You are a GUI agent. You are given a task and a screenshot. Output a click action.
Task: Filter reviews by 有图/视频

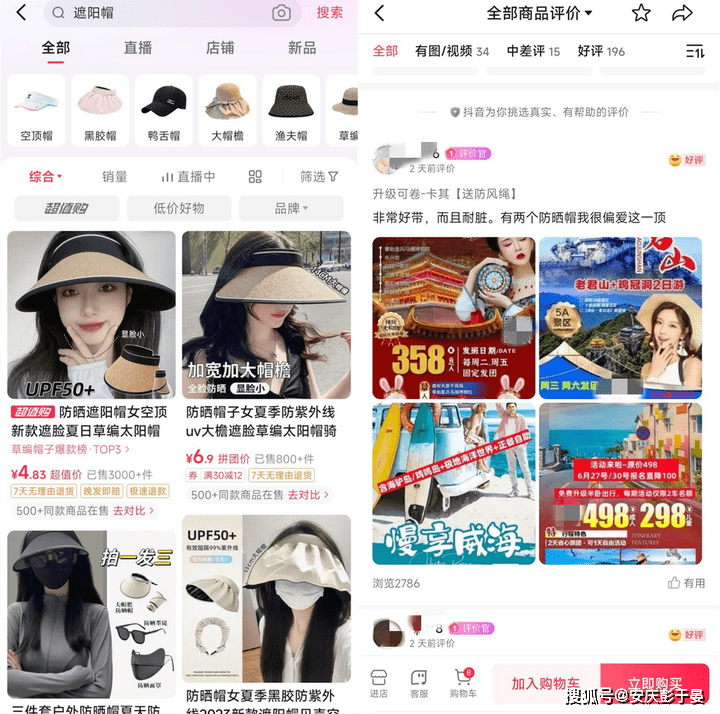[452, 51]
